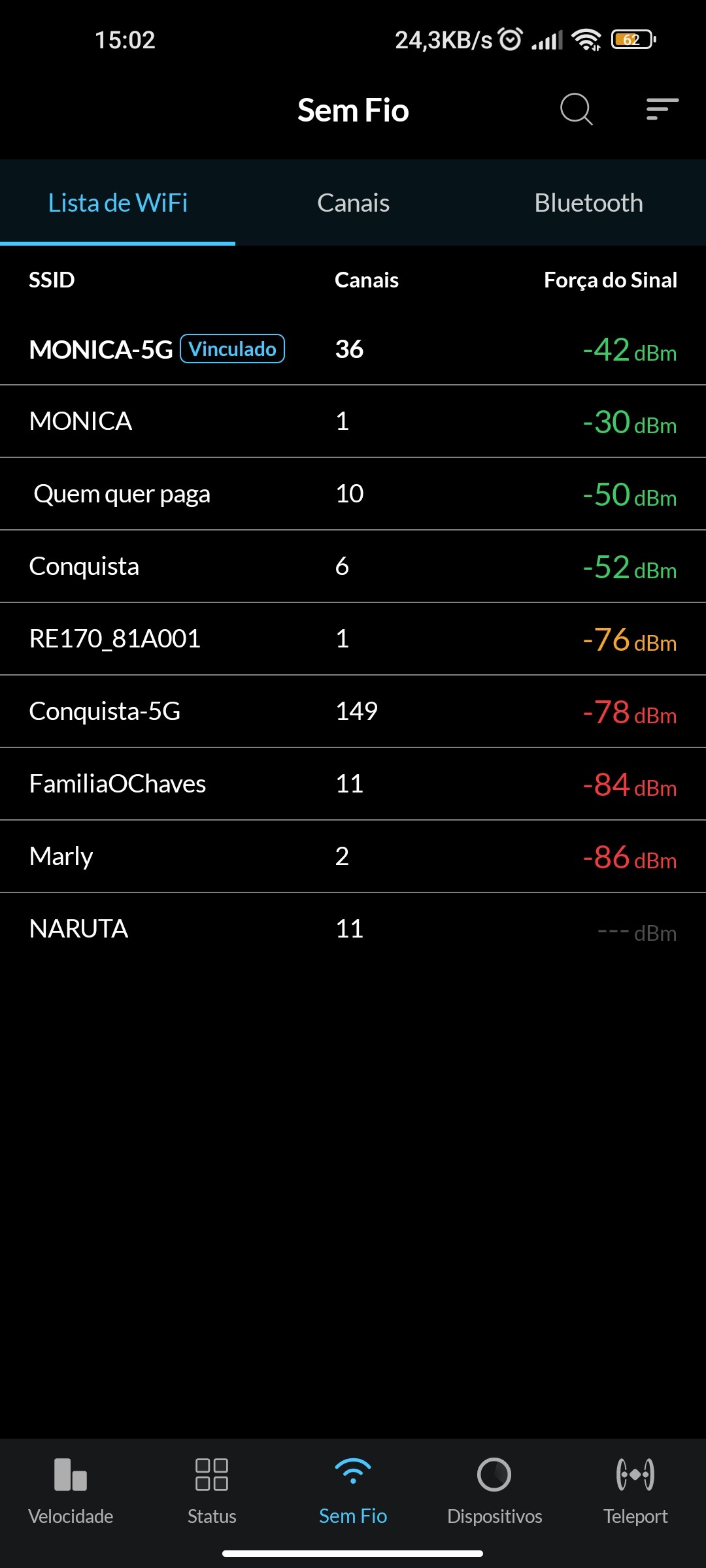Switch to the Canais tab

click(353, 203)
